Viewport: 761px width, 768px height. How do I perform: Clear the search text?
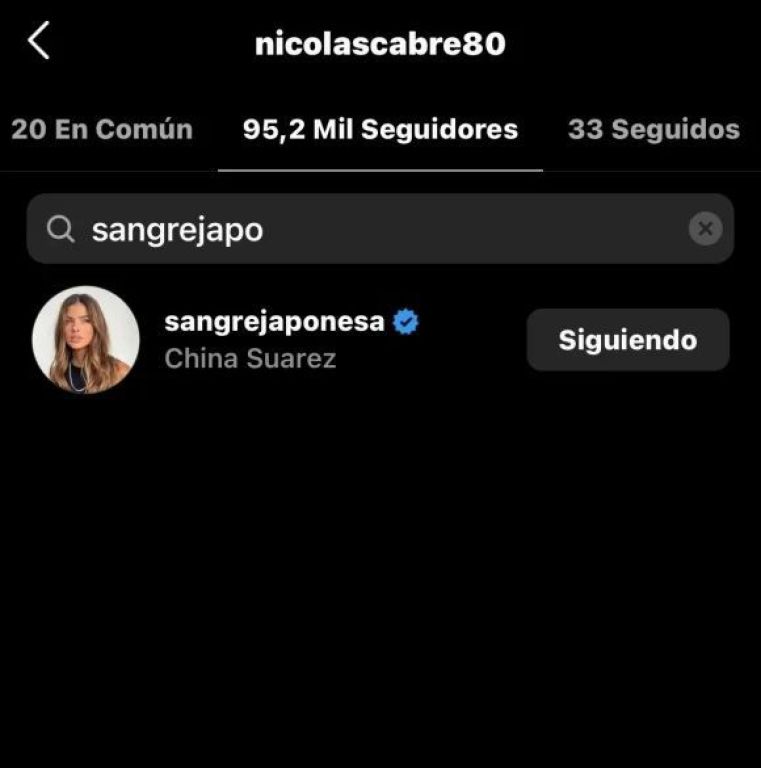705,230
